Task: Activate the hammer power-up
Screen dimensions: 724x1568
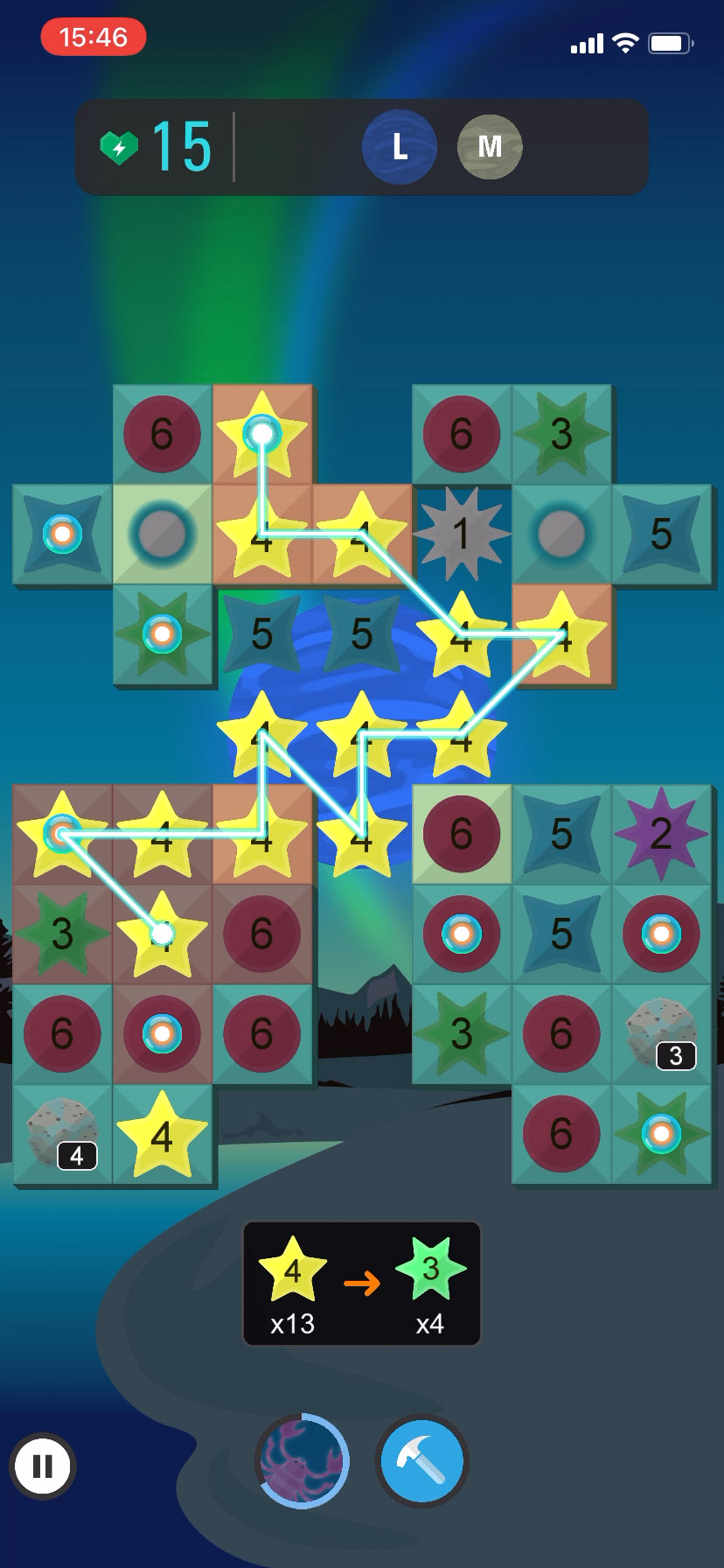Action: coord(422,1460)
